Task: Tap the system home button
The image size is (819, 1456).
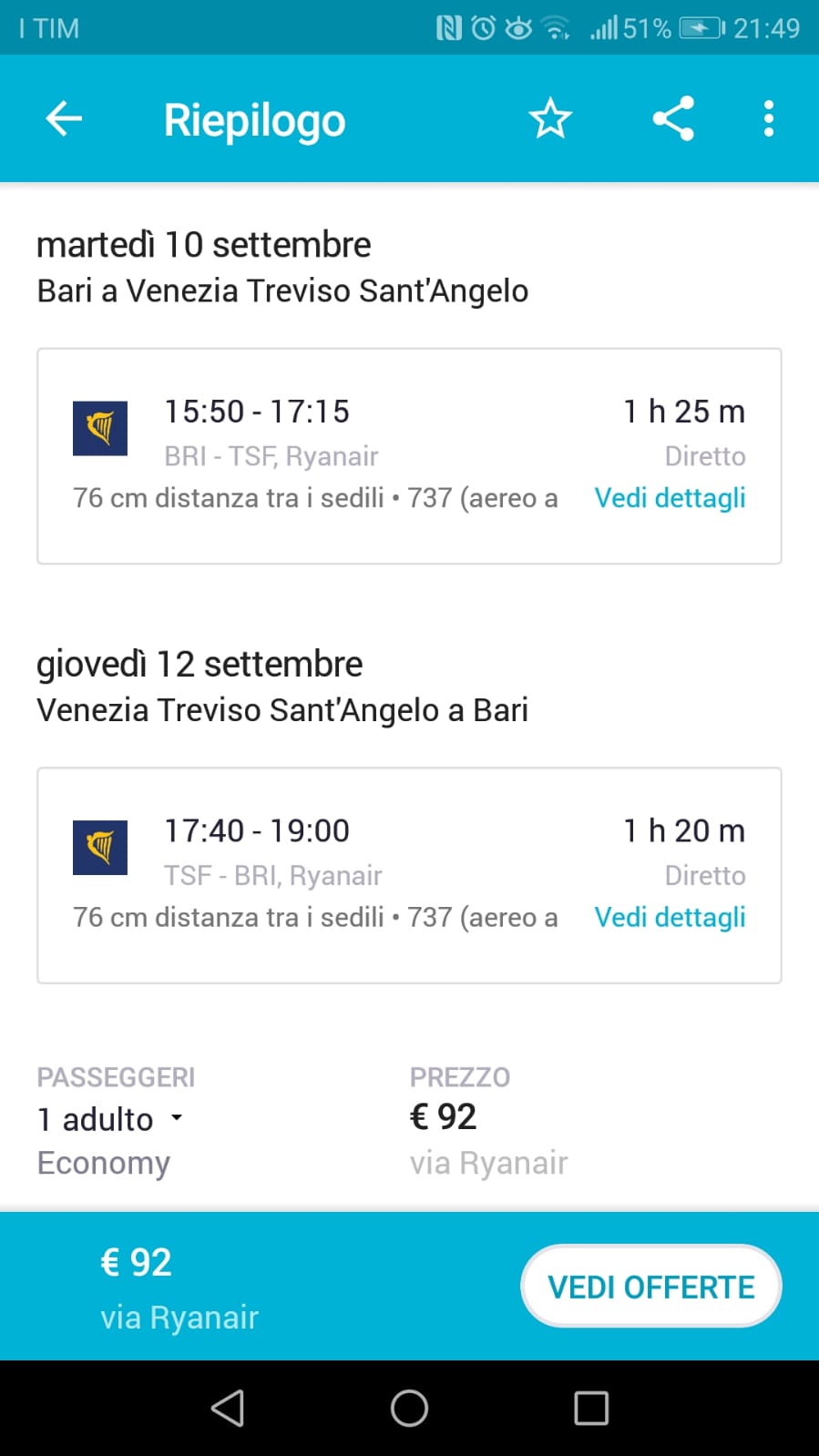Action: pos(409,1408)
